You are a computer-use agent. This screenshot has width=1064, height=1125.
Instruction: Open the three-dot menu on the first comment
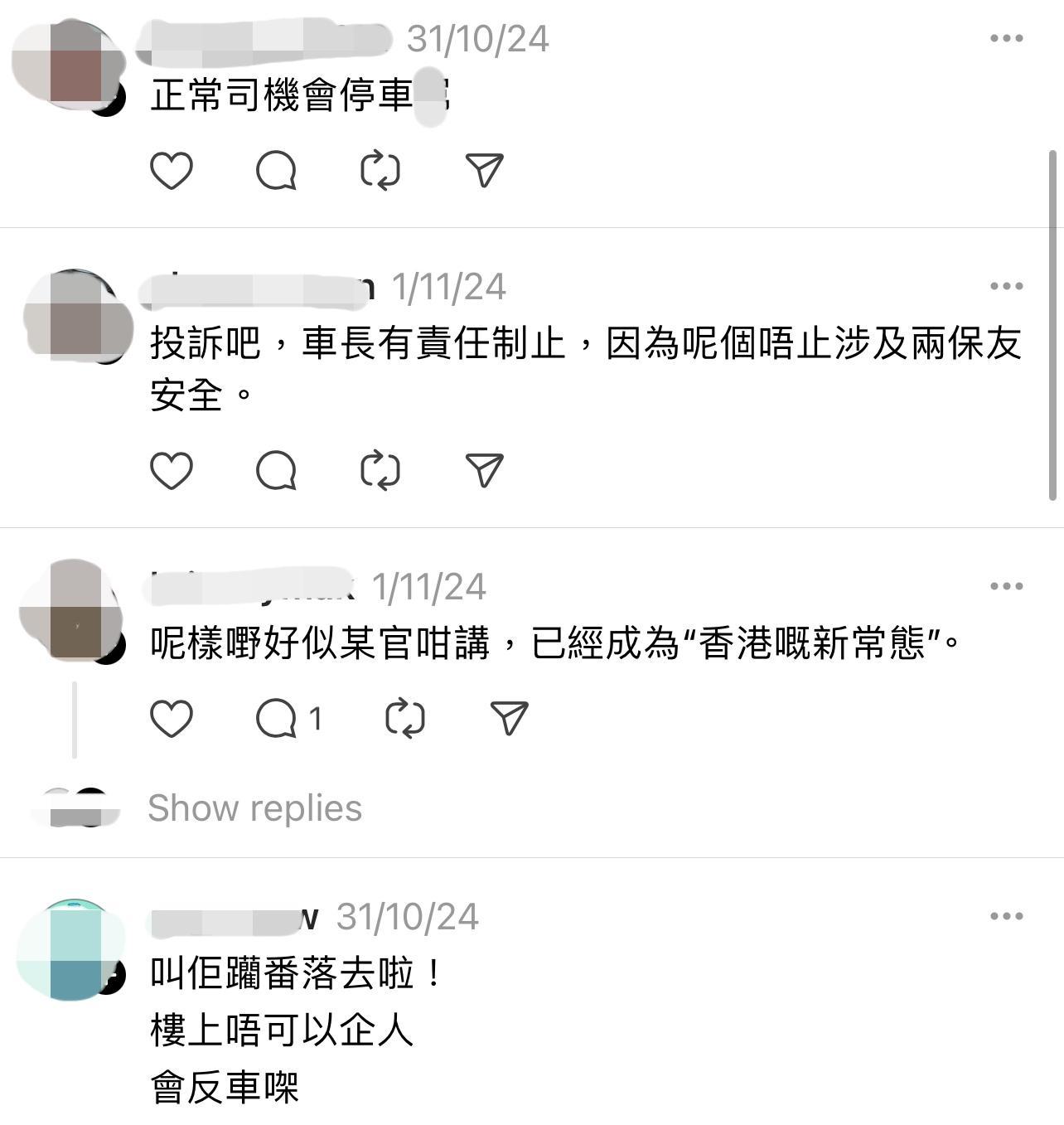1005,36
